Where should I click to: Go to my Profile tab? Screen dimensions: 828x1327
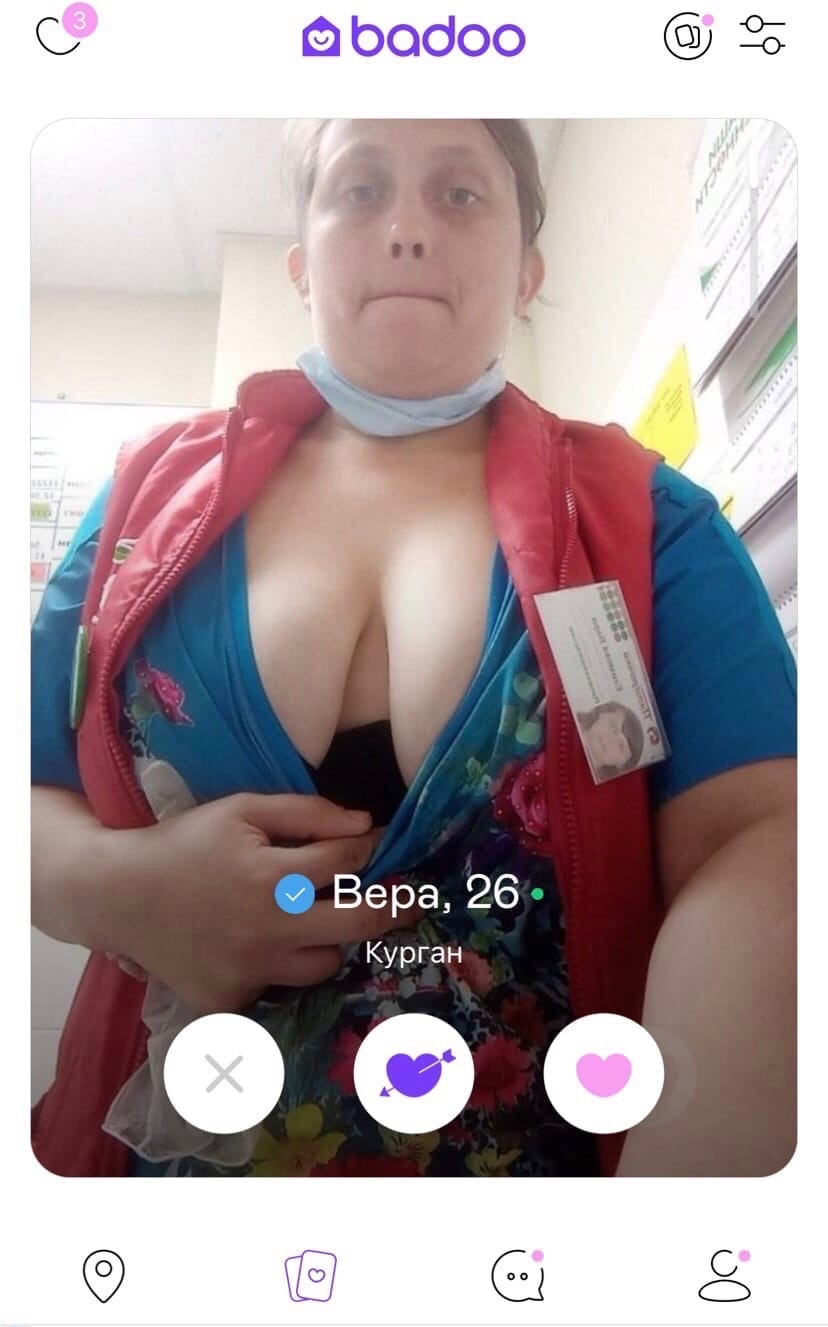click(x=724, y=1277)
